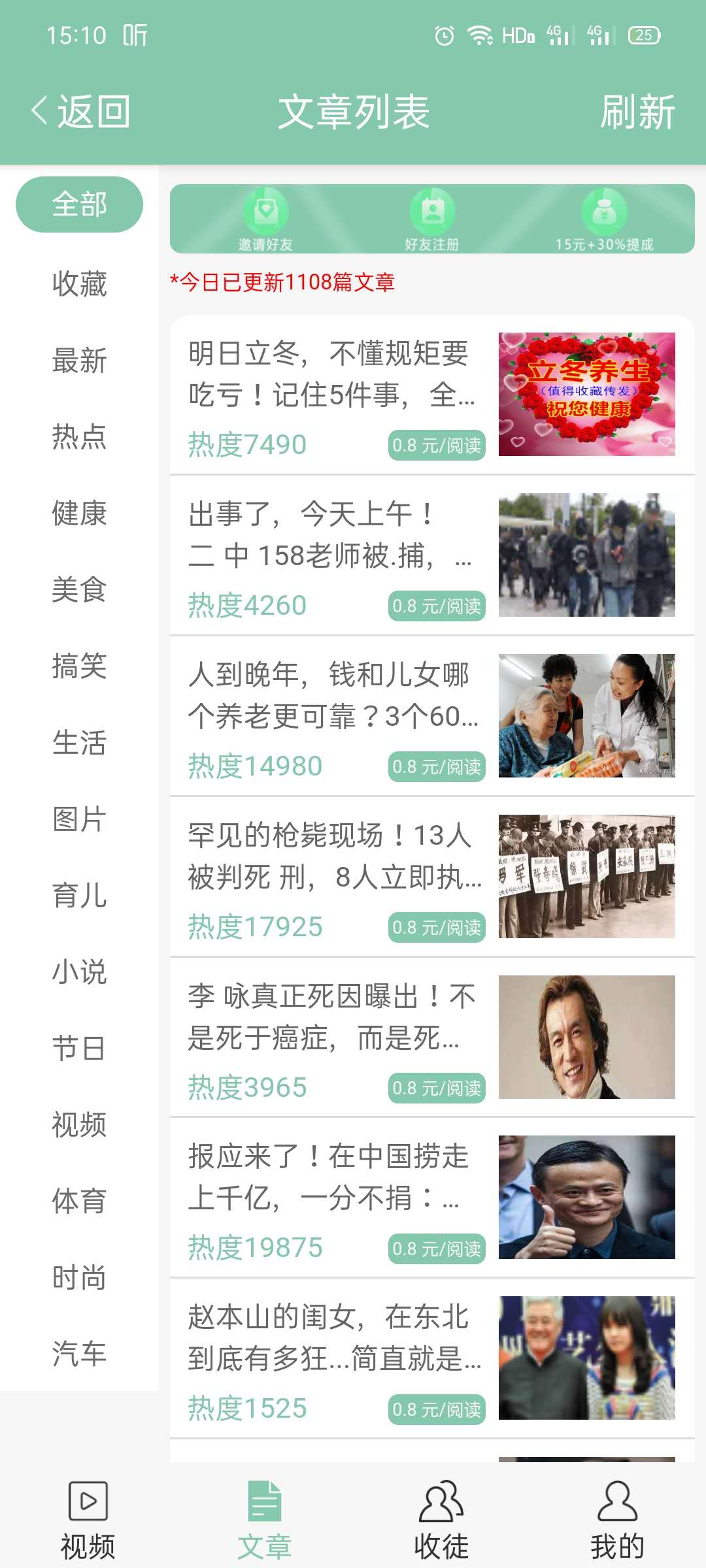Refresh the list with 刷新
The width and height of the screenshot is (706, 1568).
(x=637, y=111)
